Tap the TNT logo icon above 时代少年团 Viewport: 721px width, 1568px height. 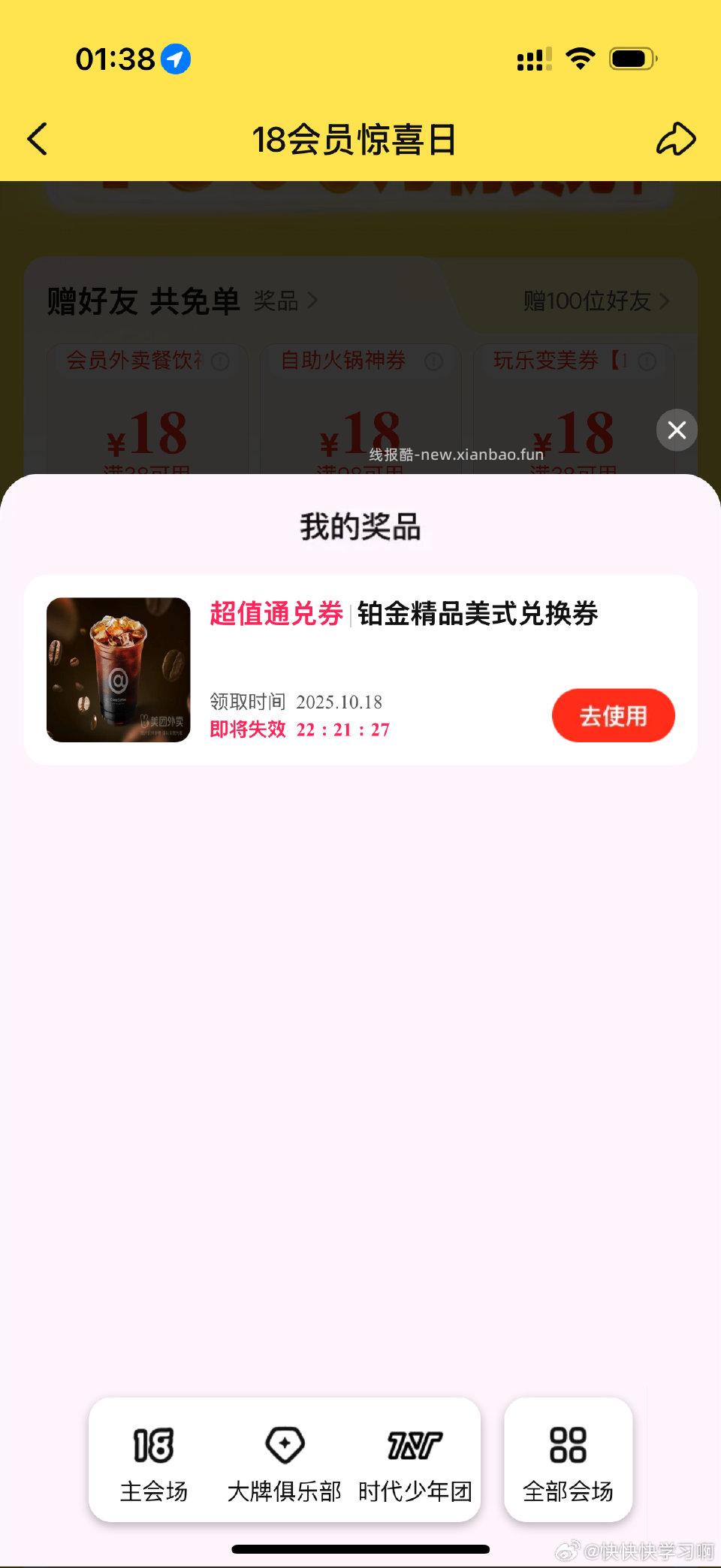414,1444
